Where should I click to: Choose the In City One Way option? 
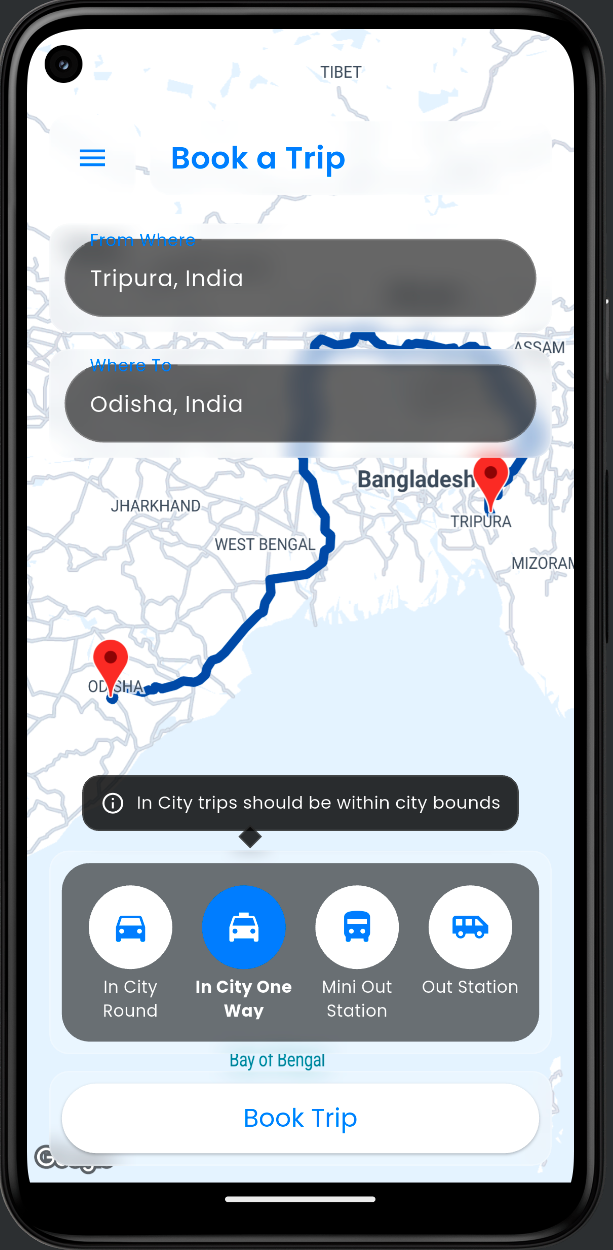[243, 928]
